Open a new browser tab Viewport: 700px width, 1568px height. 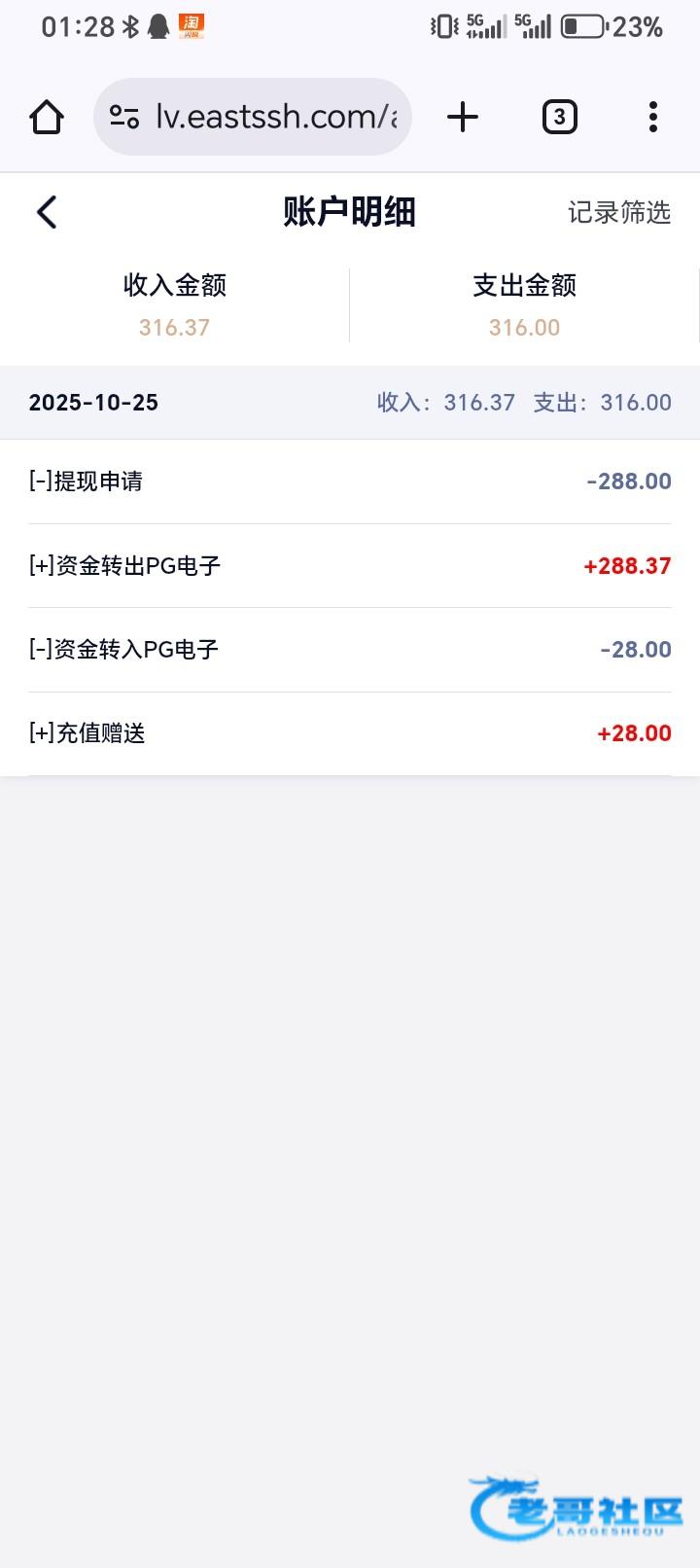pyautogui.click(x=463, y=117)
